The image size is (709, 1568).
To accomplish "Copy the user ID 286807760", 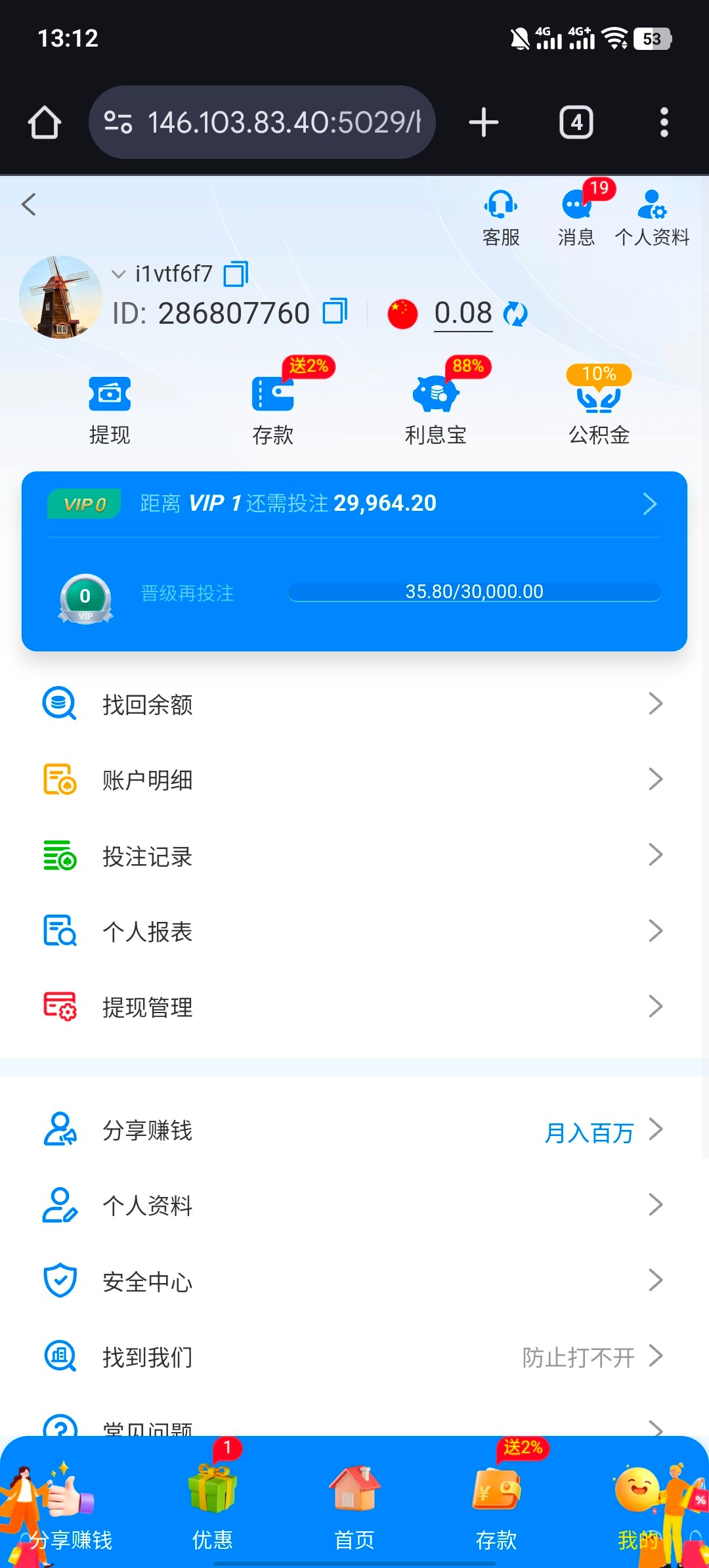I will click(335, 311).
